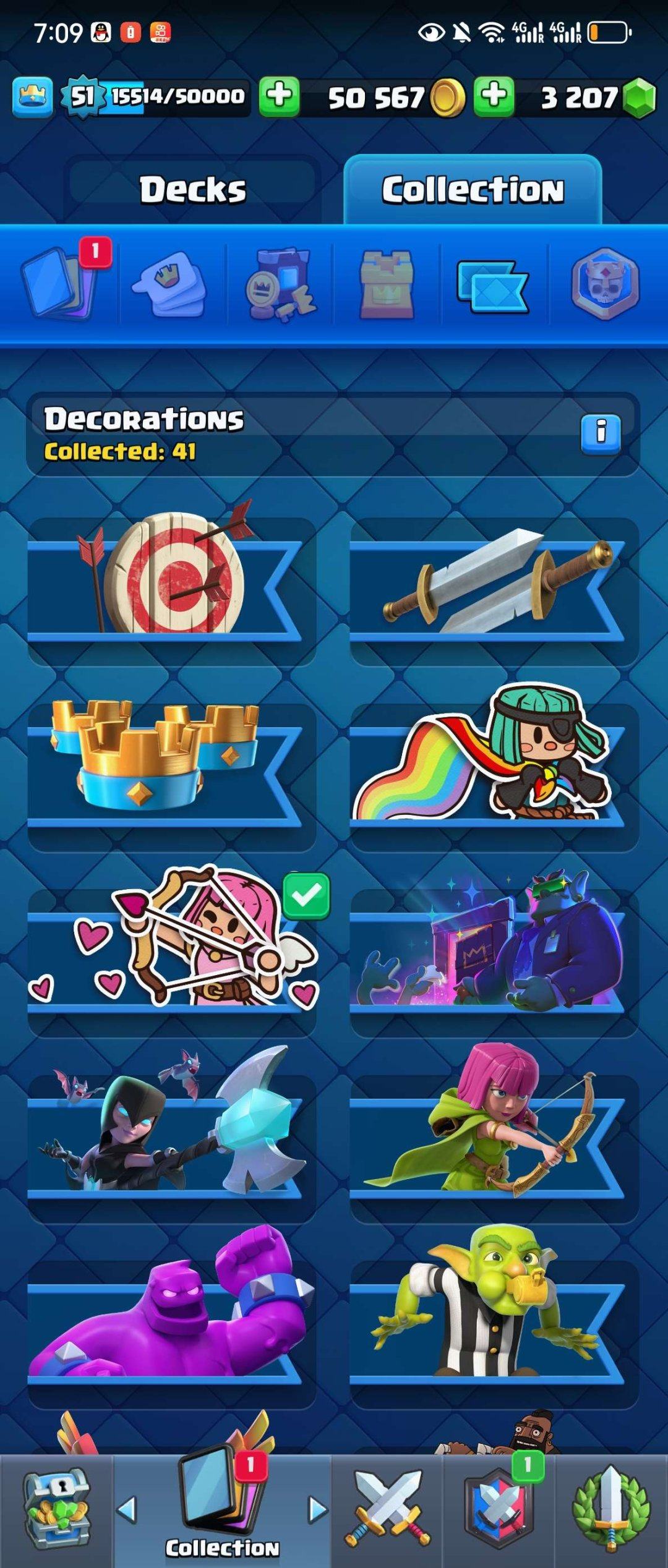This screenshot has height=1568, width=668.
Task: Open the emotes collection category
Action: [169, 284]
